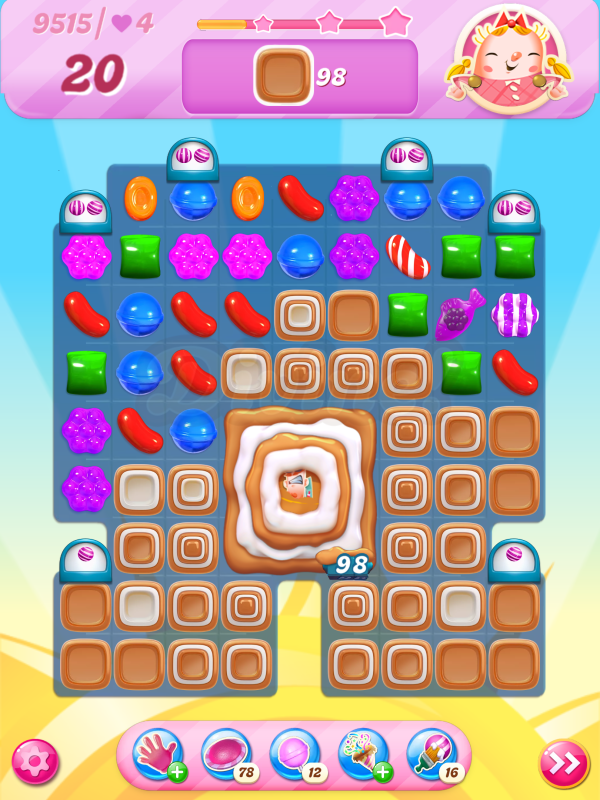Activate the lollipop hammer booster showing 12
The image size is (600, 800).
click(x=295, y=755)
